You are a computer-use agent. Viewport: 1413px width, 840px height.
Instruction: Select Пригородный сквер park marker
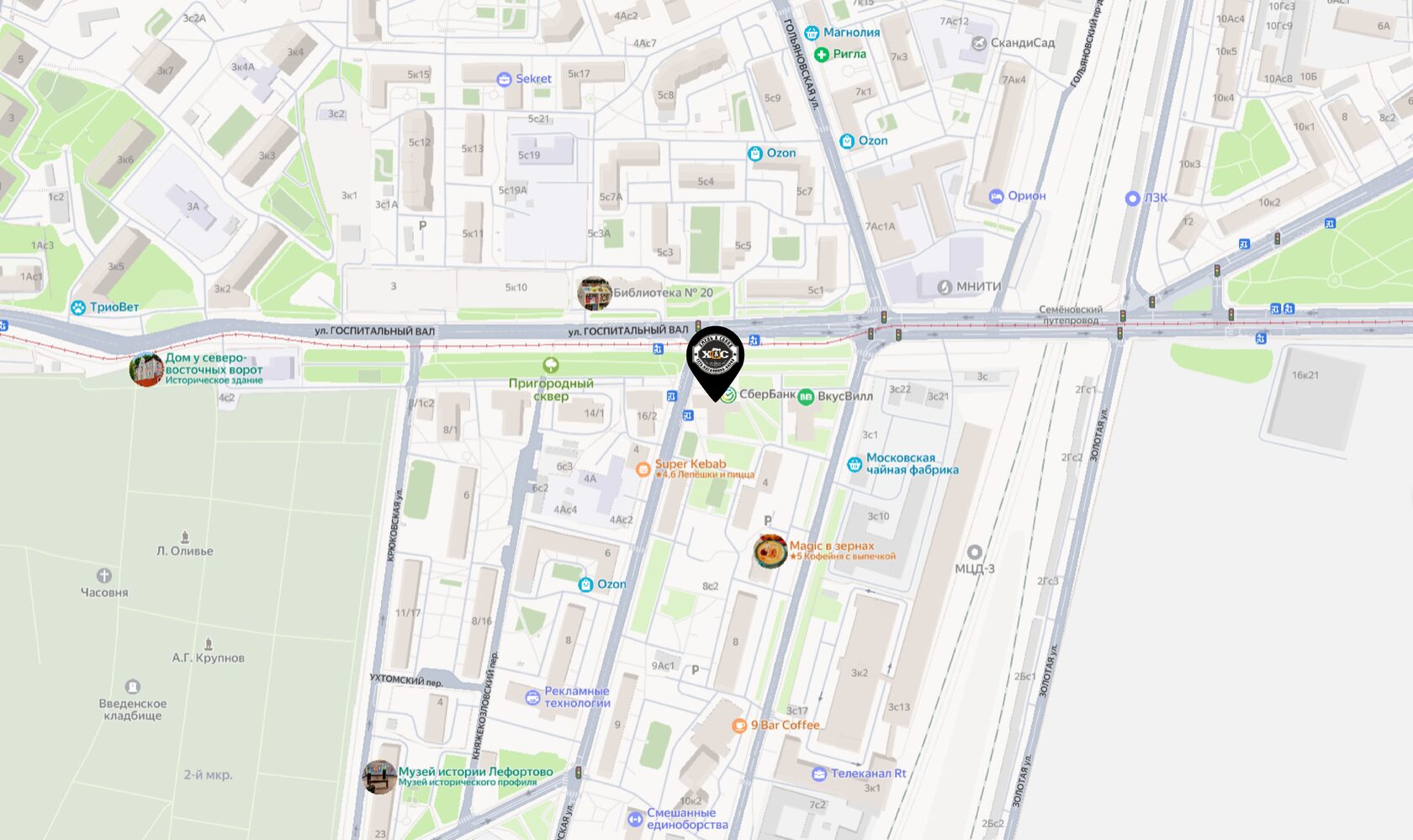point(551,365)
